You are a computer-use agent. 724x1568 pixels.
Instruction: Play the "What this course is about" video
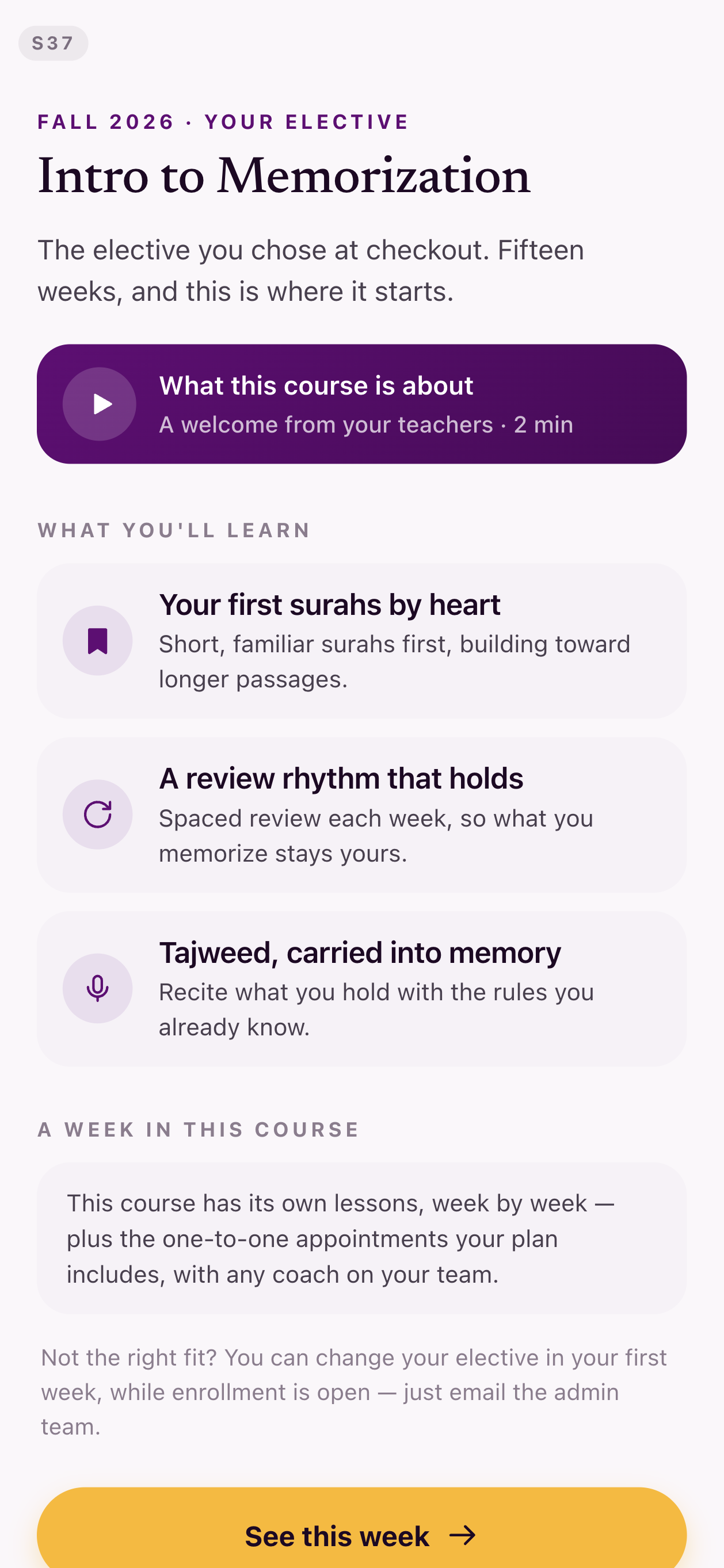coord(361,404)
